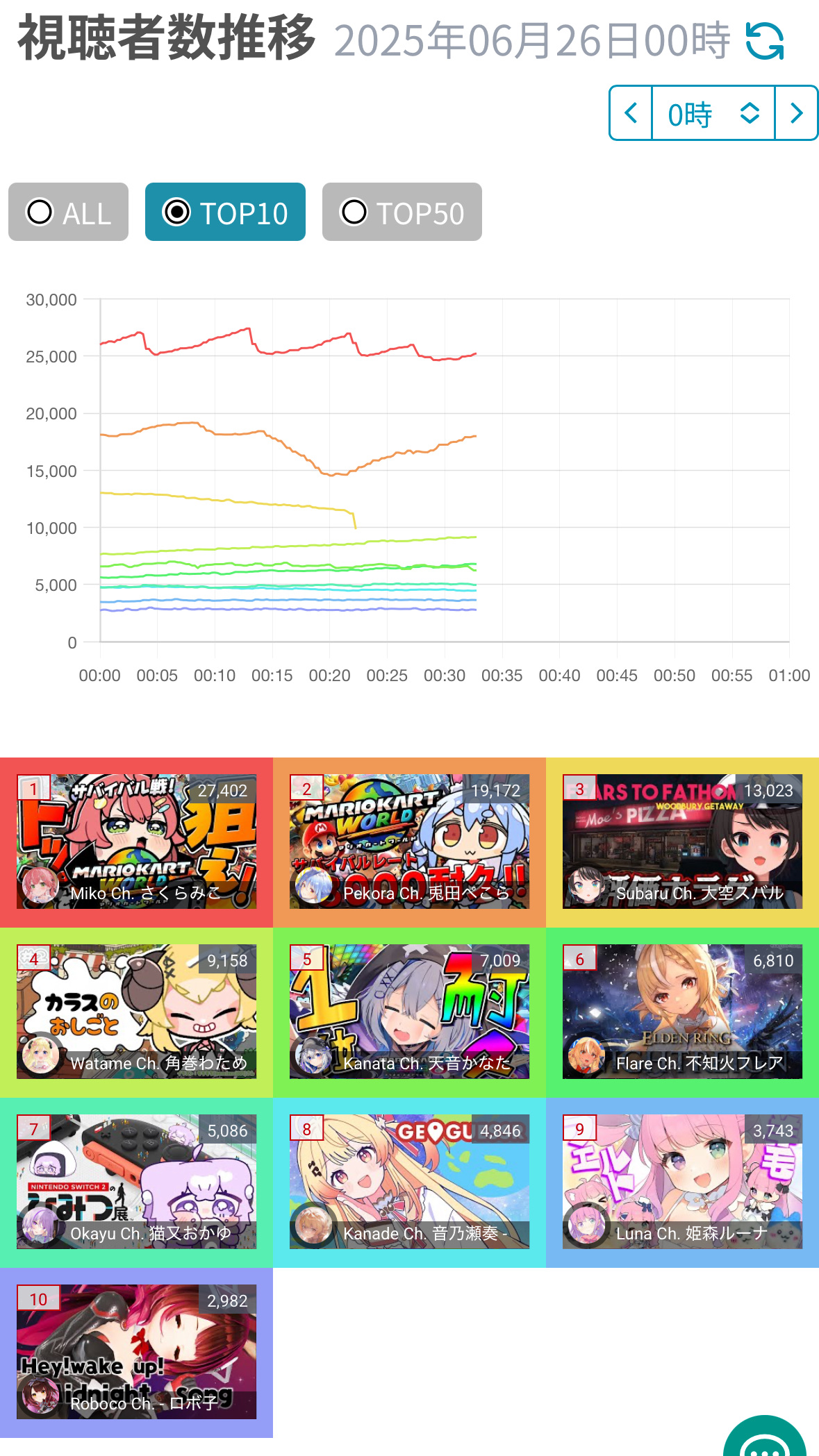This screenshot has height=1456, width=819.
Task: Open Okayu Ch. 猫又おかゆ stream card
Action: click(137, 1182)
